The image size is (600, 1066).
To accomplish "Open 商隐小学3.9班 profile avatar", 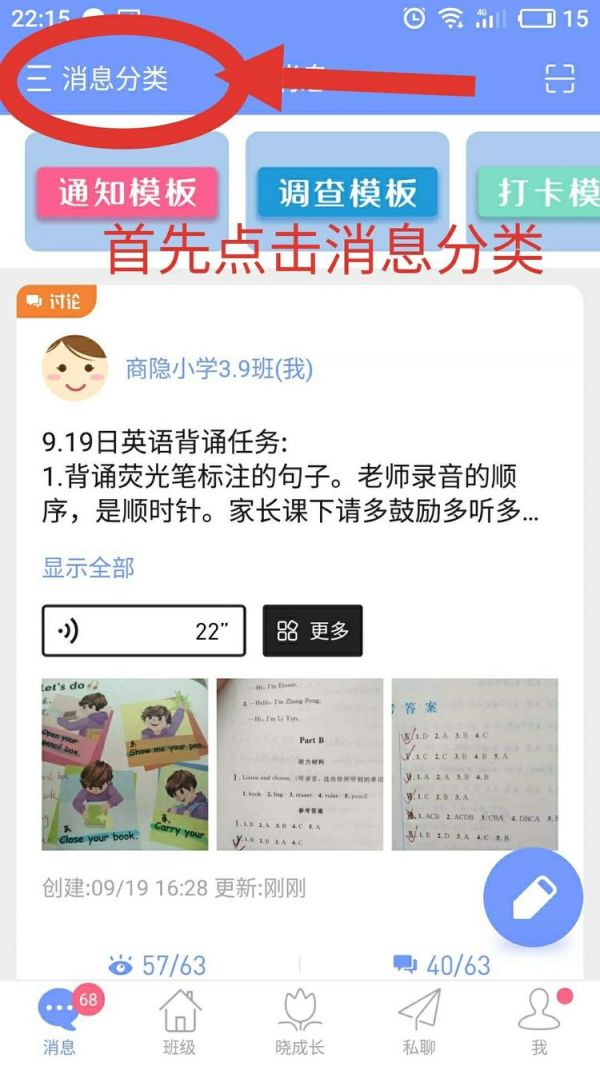I will click(x=75, y=368).
